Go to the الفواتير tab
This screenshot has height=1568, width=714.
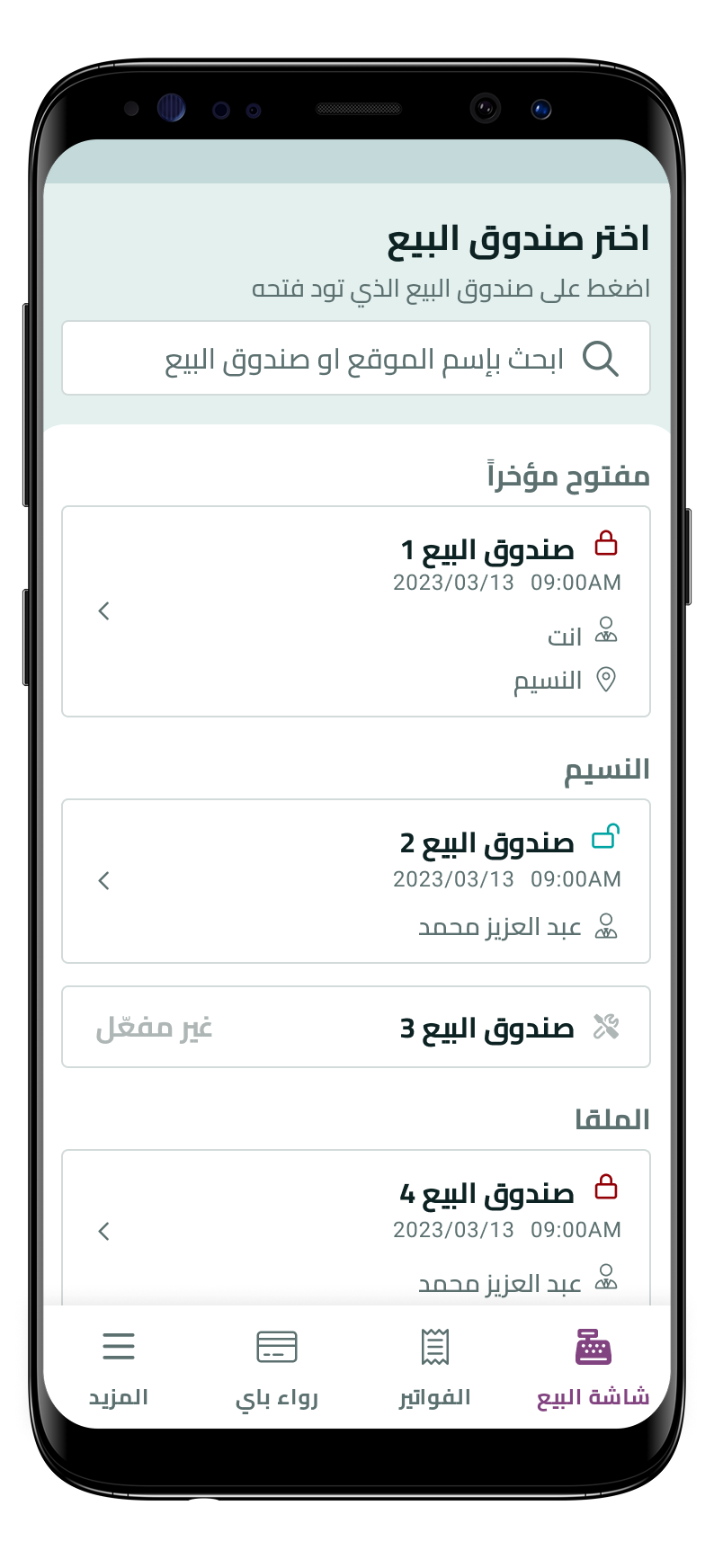(435, 1368)
